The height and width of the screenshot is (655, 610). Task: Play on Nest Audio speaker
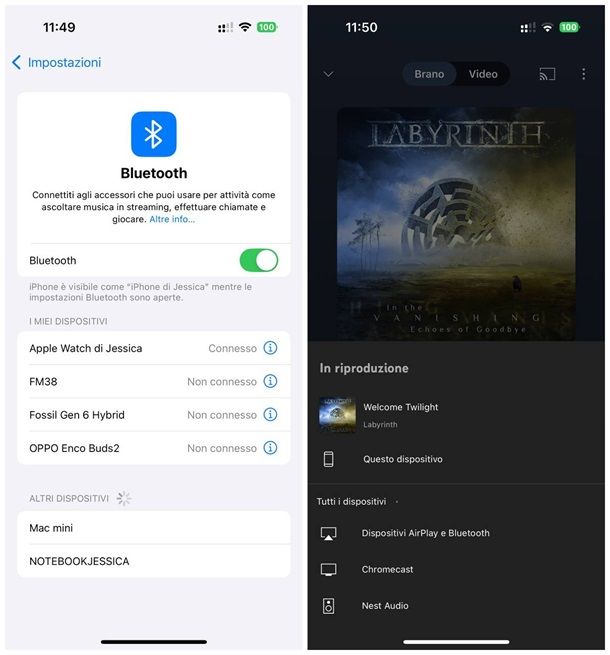[385, 605]
